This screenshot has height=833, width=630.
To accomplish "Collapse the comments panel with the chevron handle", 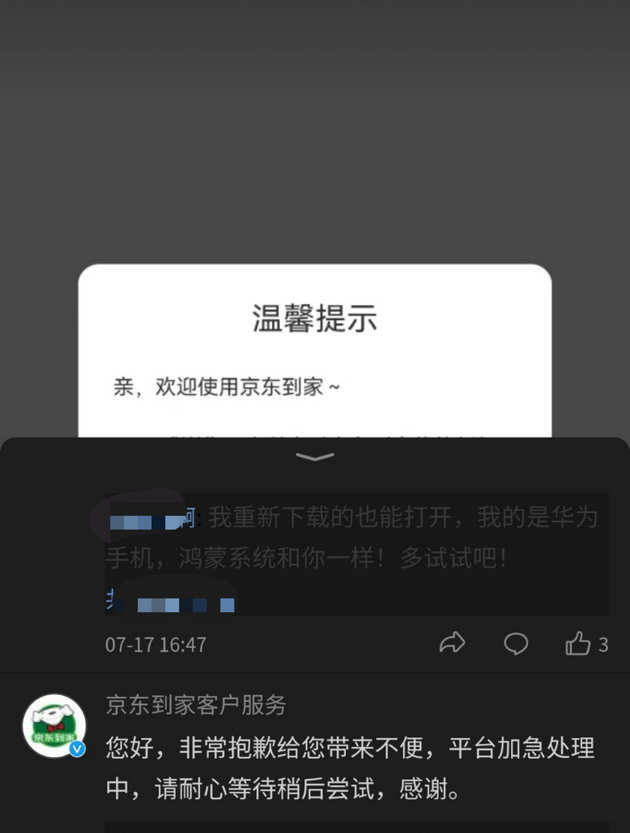I will [315, 457].
